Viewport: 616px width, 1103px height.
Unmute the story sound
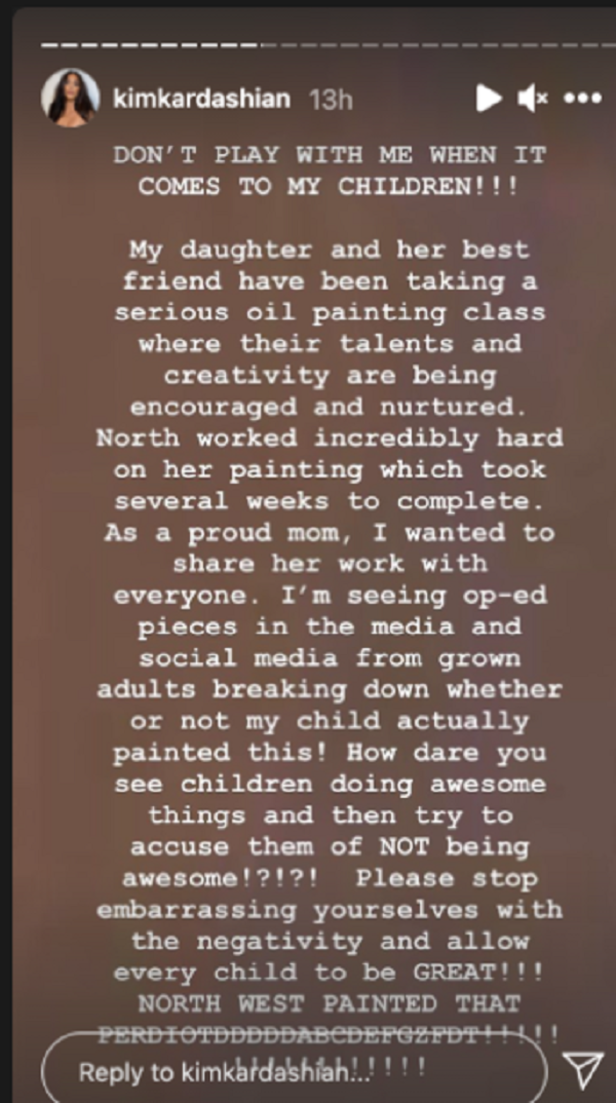[x=532, y=98]
